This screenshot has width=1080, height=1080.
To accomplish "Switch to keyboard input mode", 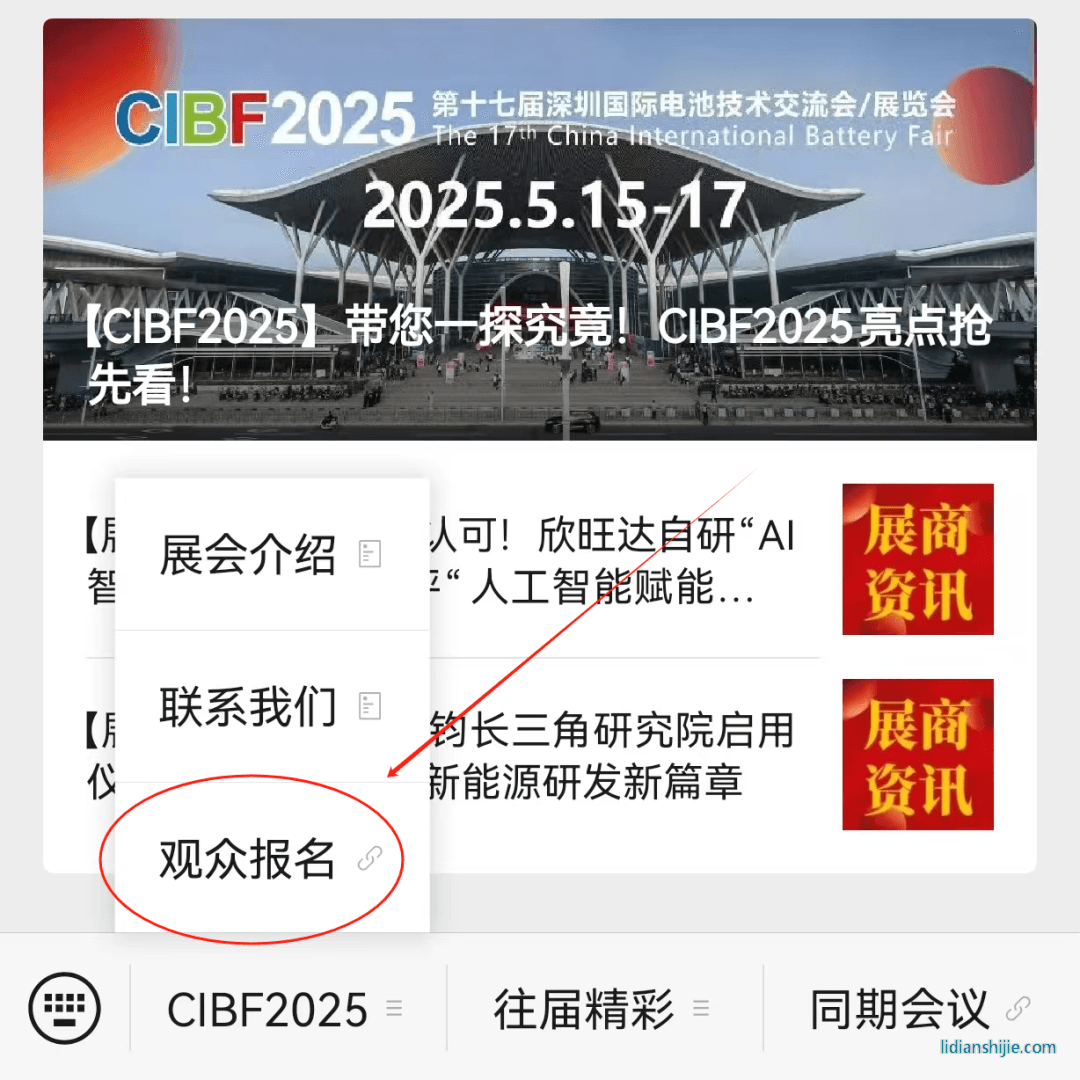I will [x=65, y=1009].
